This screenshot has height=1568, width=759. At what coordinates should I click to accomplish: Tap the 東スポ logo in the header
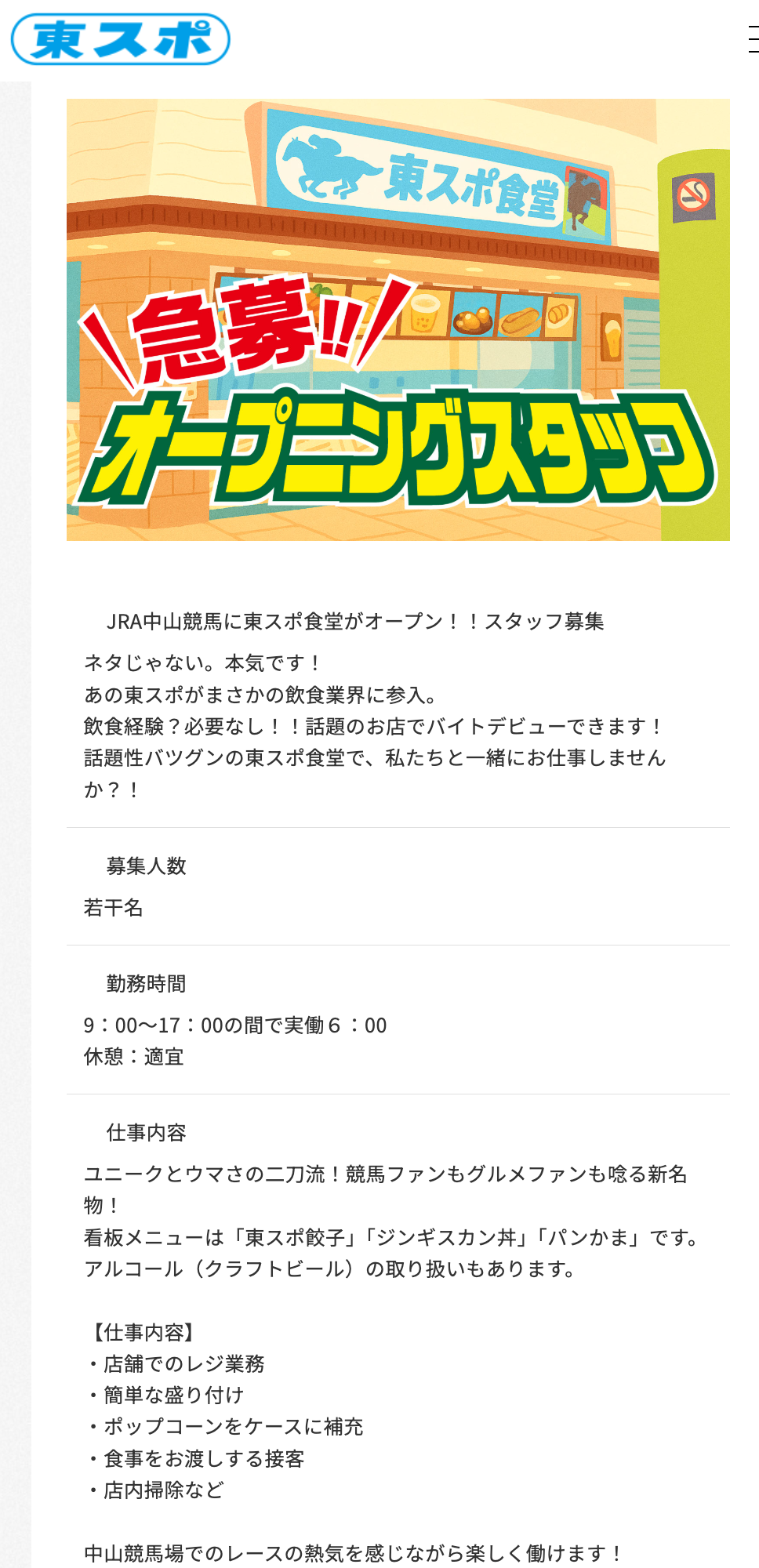120,39
